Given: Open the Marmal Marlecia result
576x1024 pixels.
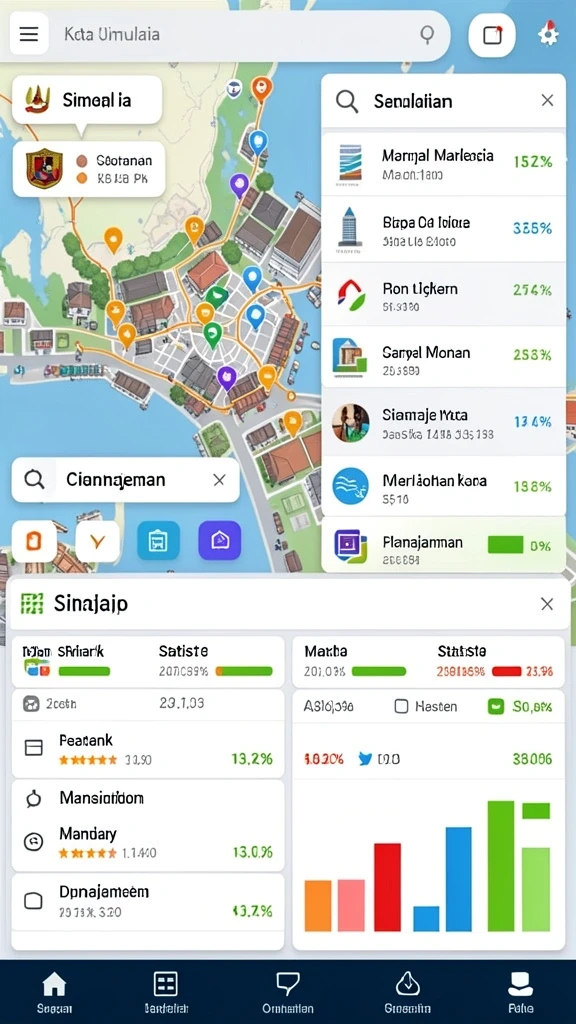Looking at the screenshot, I should click(x=444, y=164).
